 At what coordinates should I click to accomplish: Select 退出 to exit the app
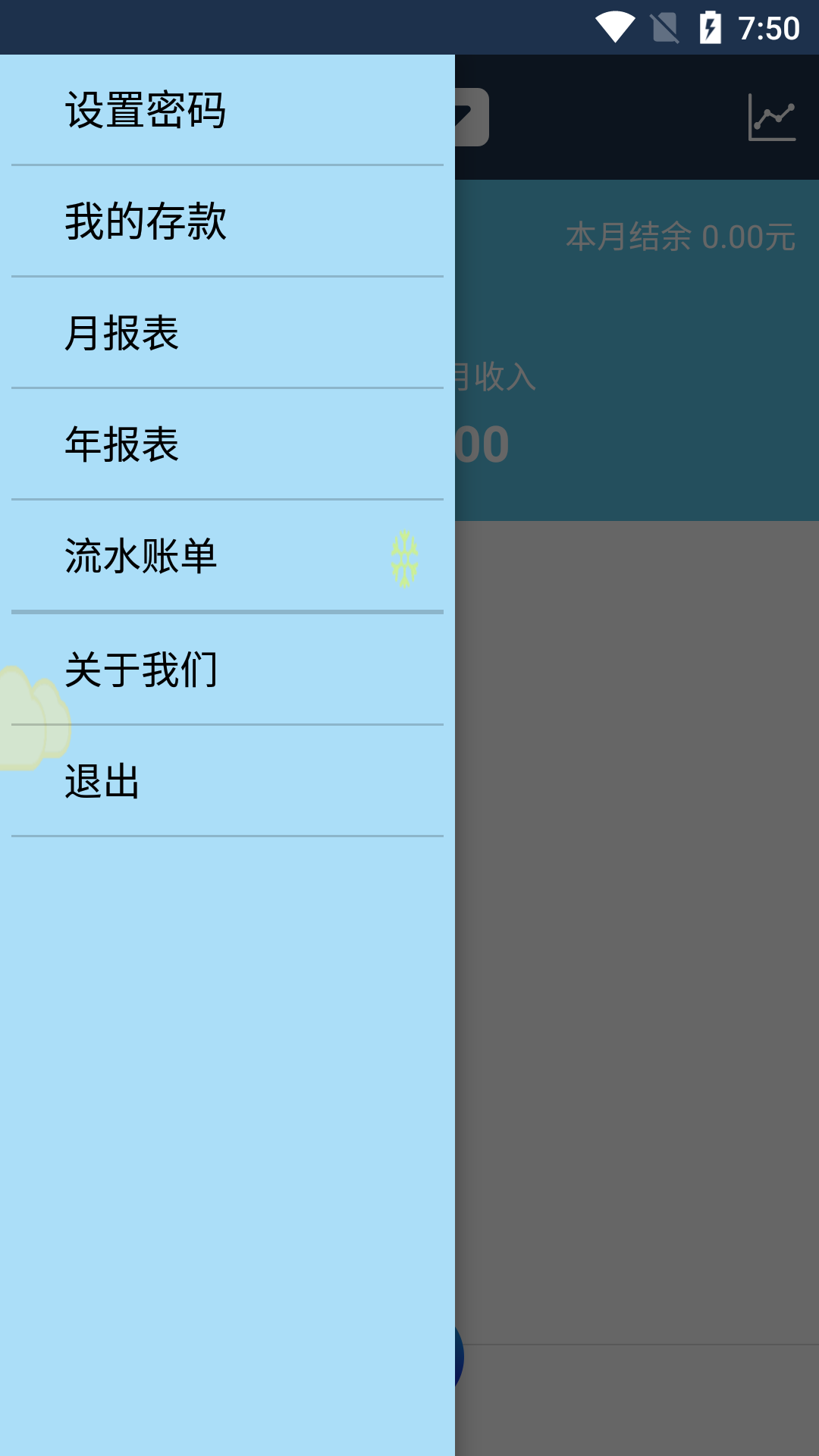click(227, 781)
